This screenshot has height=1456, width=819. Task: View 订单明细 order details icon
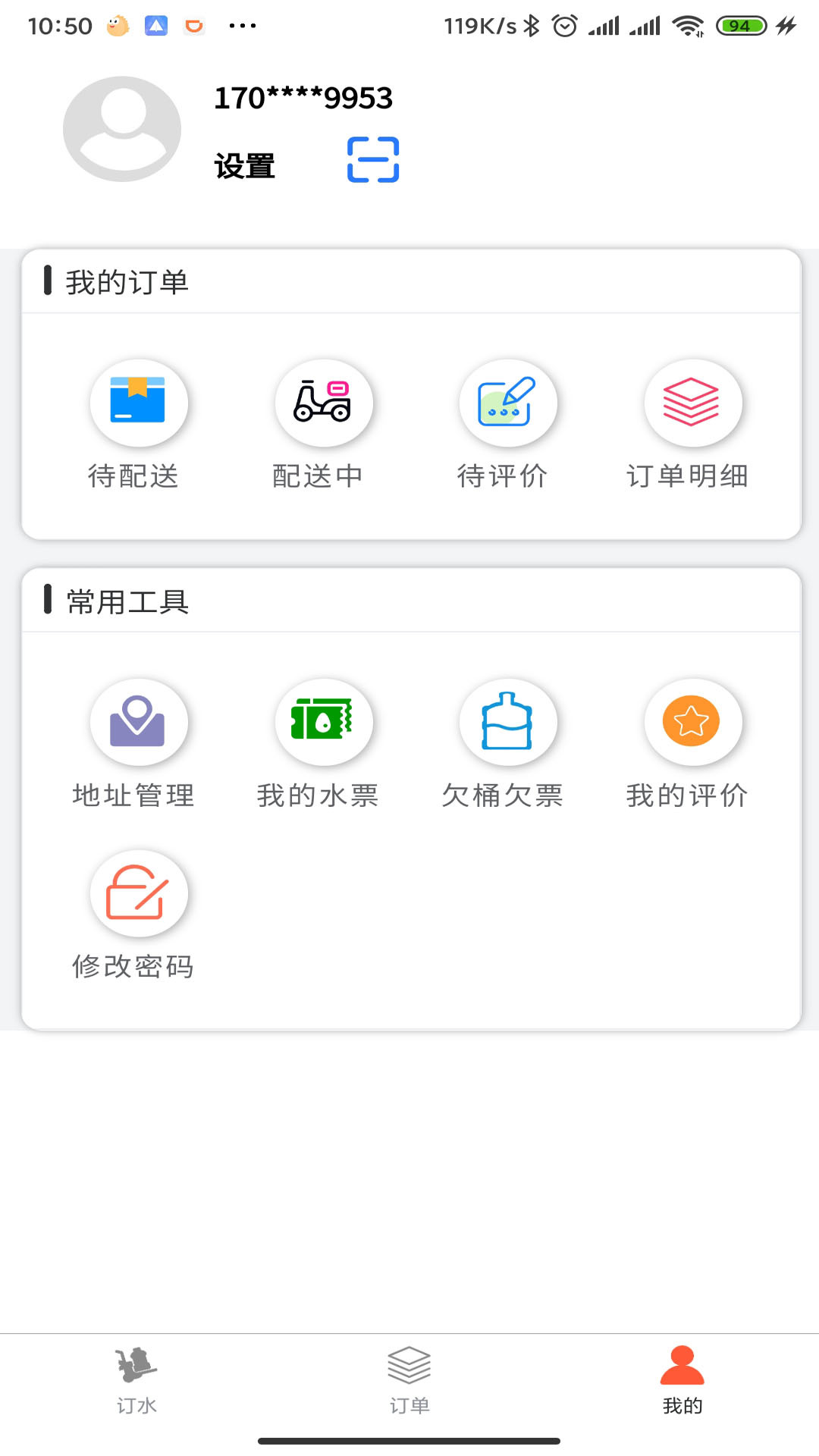click(x=692, y=403)
